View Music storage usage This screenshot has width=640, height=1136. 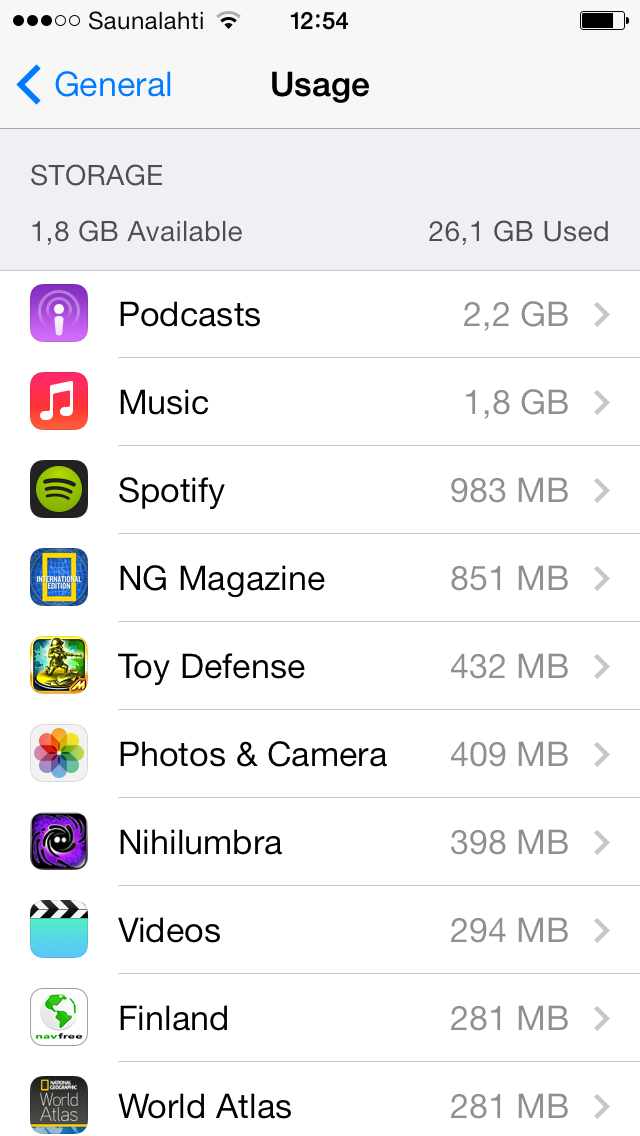(x=320, y=403)
